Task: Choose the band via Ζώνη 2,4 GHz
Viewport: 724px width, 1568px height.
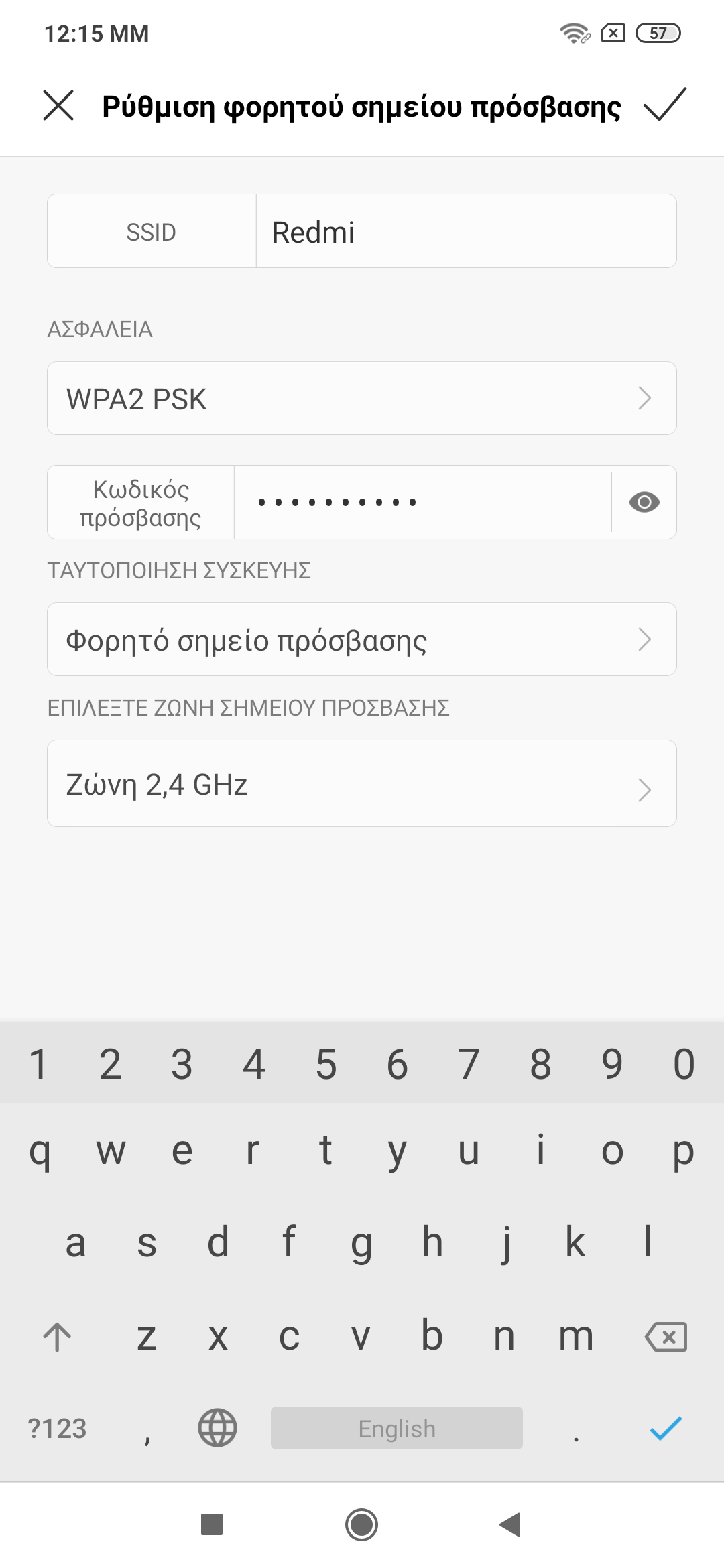Action: (361, 784)
